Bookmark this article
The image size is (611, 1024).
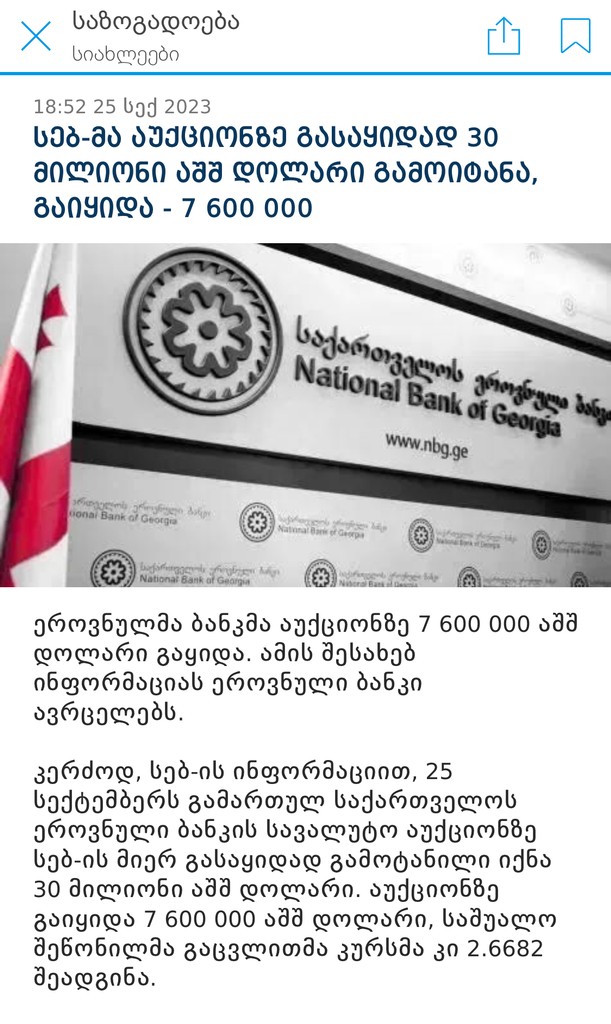575,36
